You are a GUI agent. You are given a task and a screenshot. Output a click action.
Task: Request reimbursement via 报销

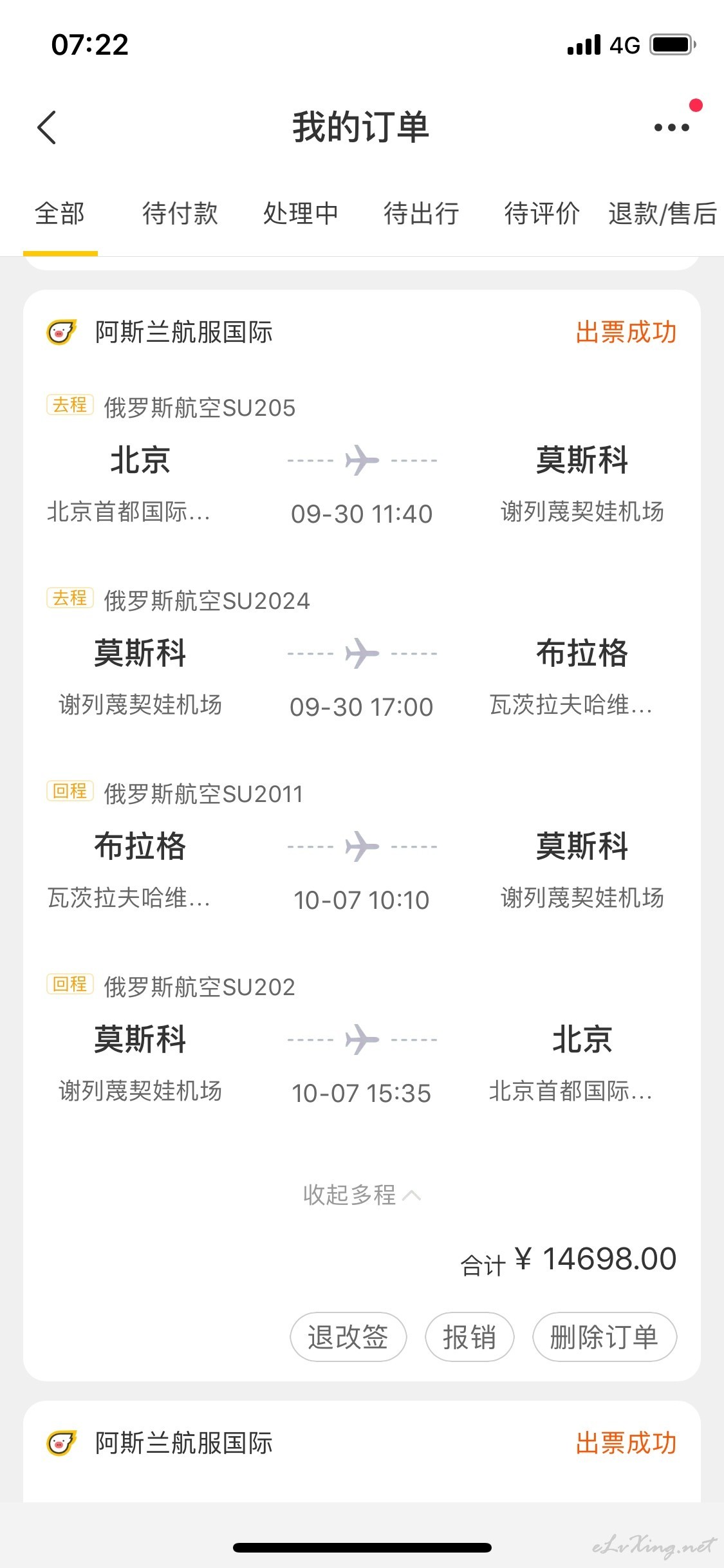(x=470, y=1337)
